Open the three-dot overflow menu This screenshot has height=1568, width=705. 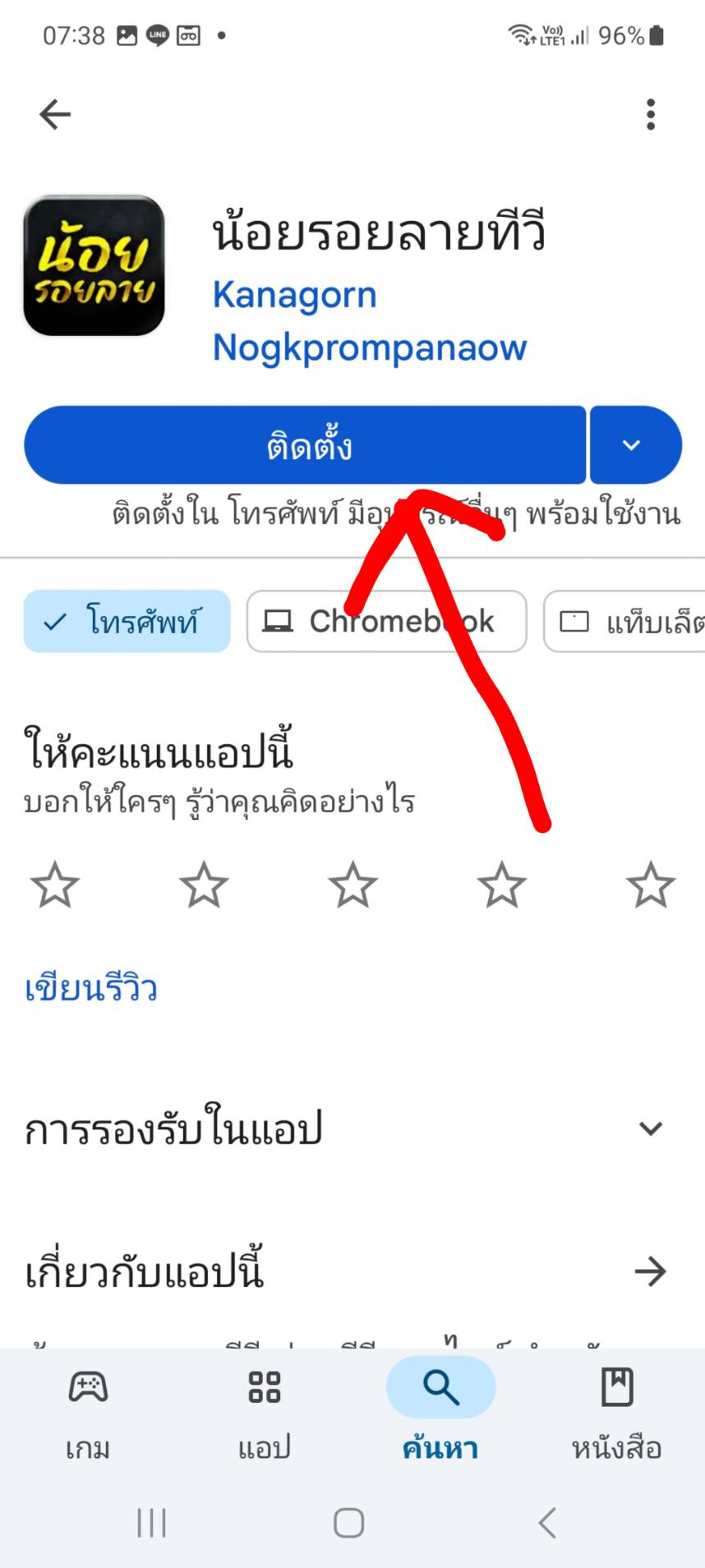651,114
